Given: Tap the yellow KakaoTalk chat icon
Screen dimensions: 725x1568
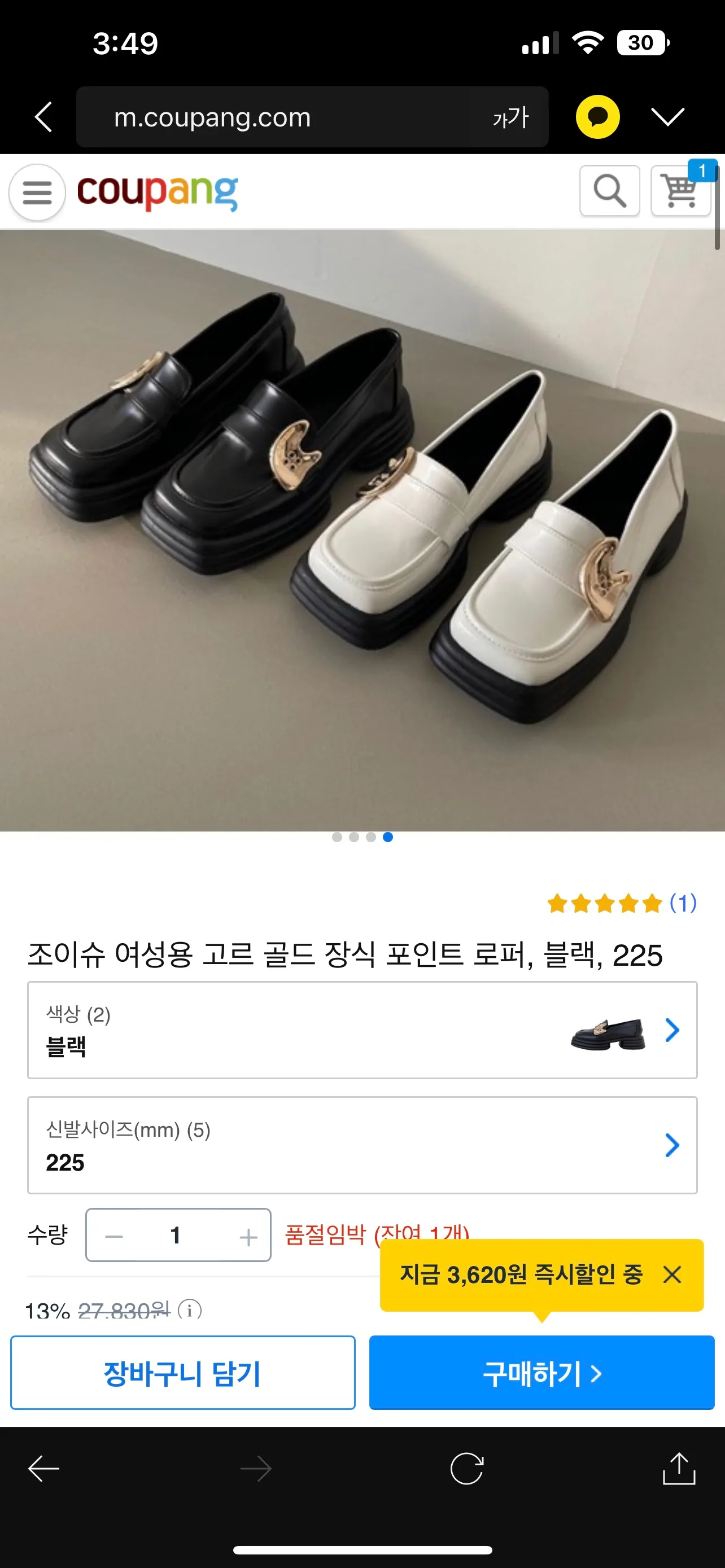Looking at the screenshot, I should click(597, 117).
